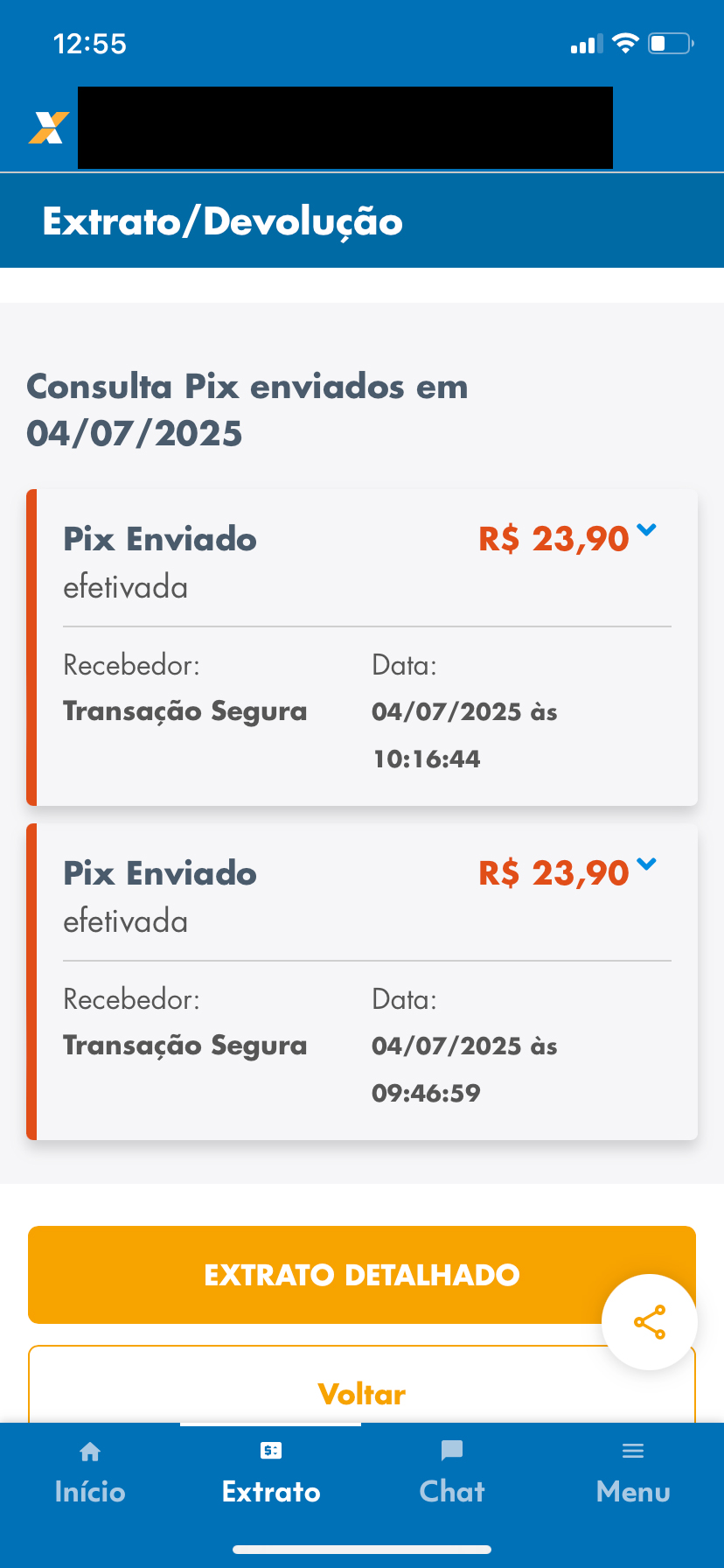Viewport: 724px width, 1568px height.
Task: Go to the Início tab
Action: (x=90, y=1474)
